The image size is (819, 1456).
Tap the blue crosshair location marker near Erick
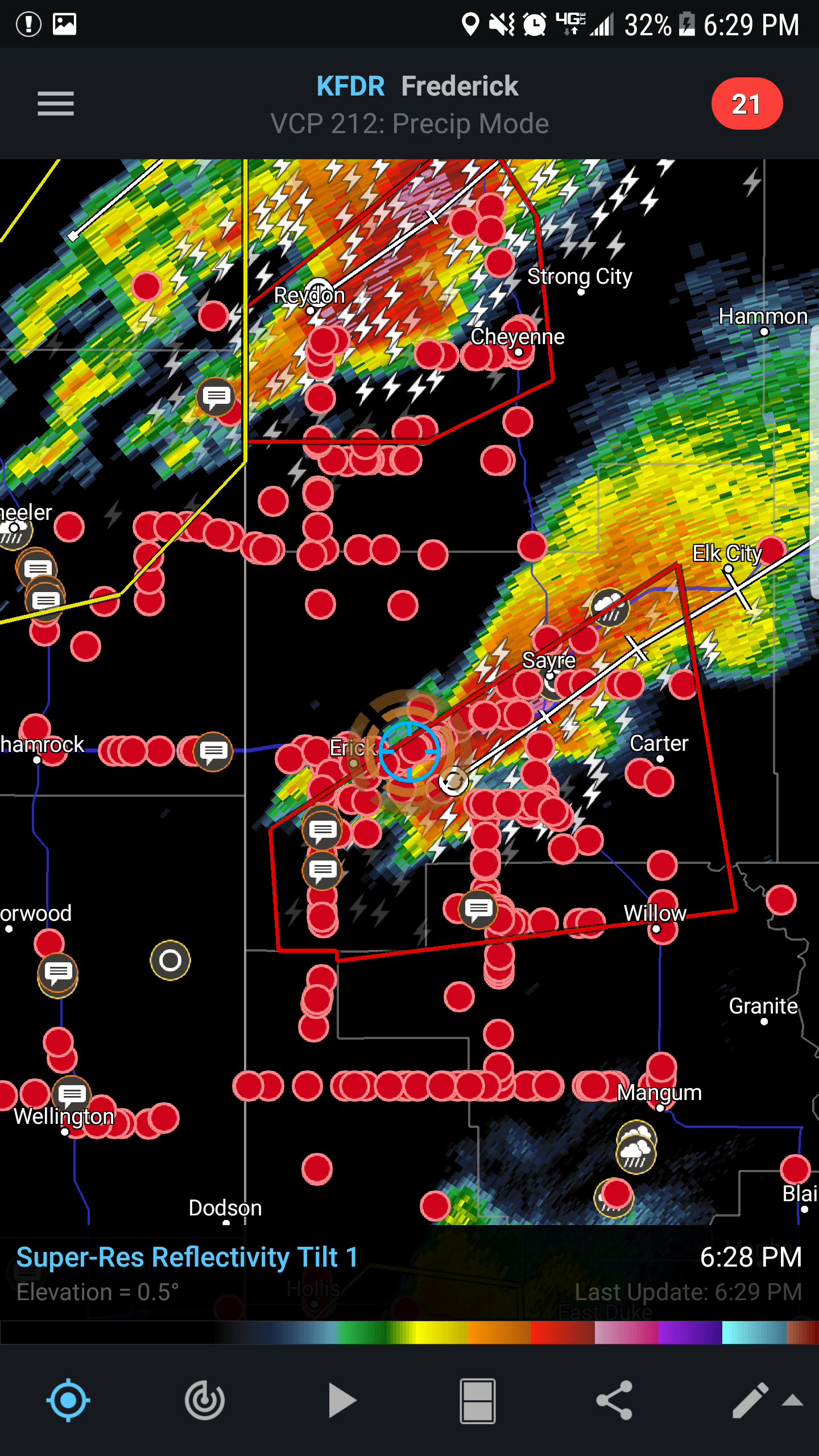409,751
